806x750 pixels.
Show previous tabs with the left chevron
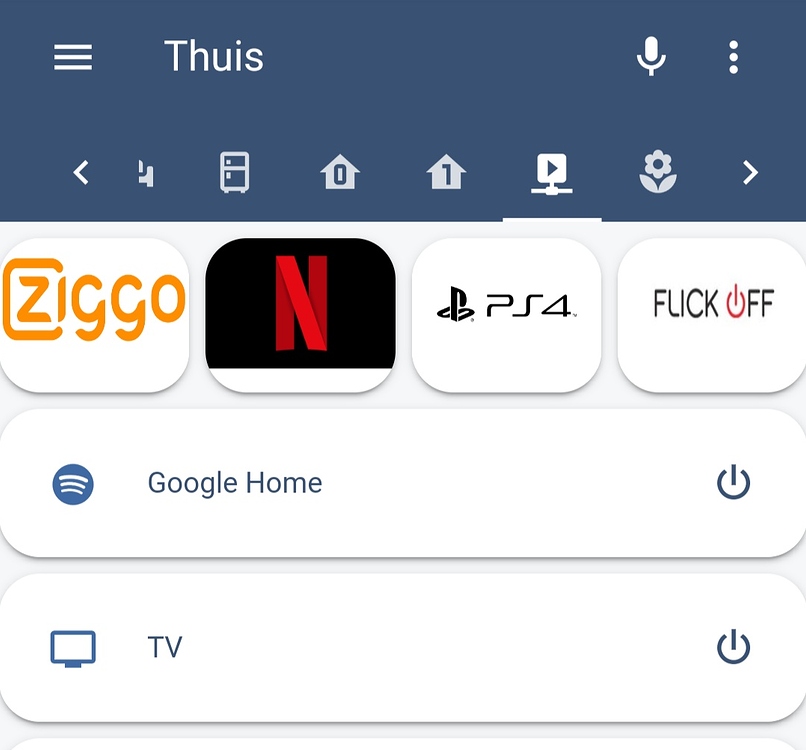(x=82, y=173)
